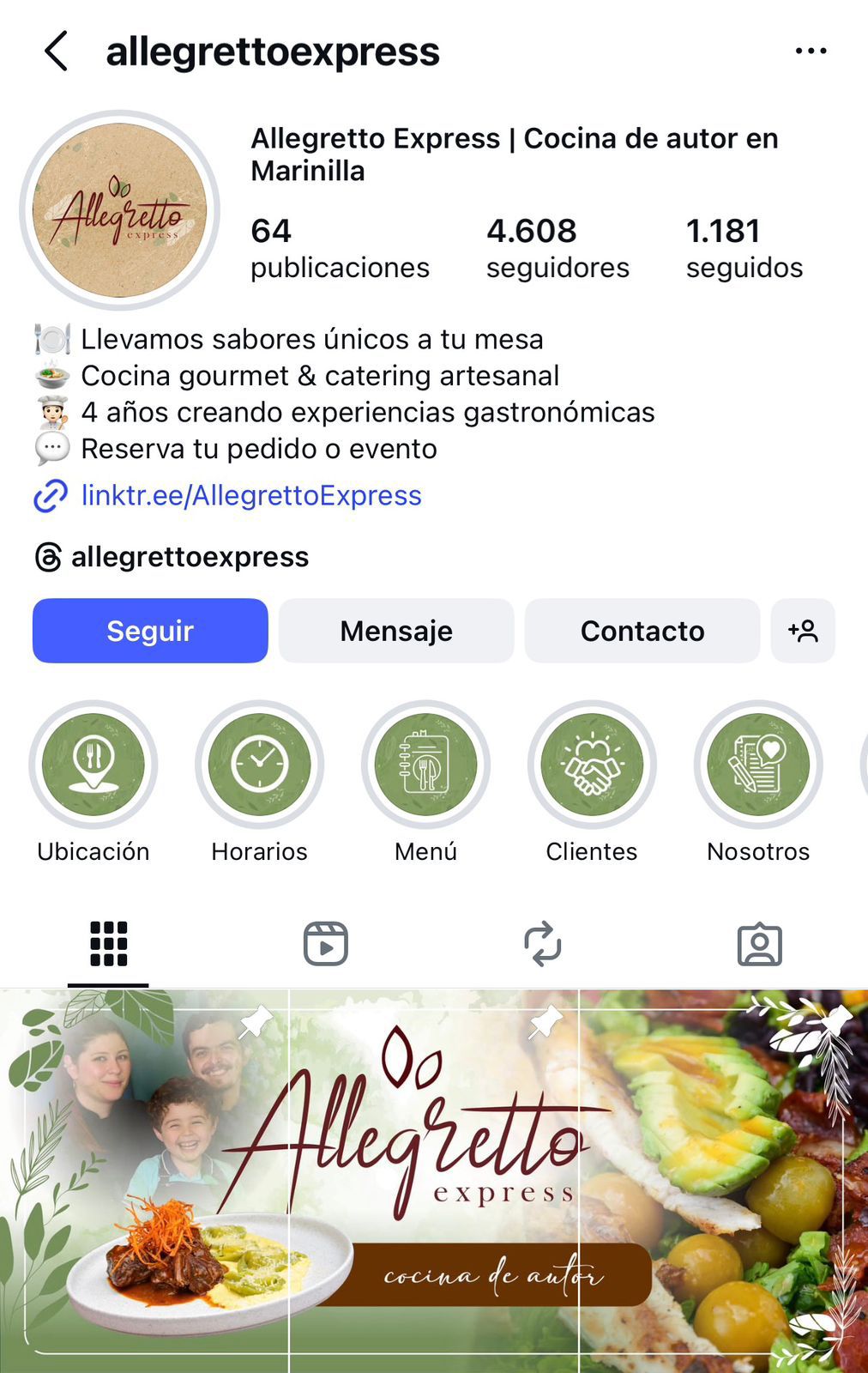This screenshot has width=868, height=1373.
Task: Follow allegrettoexpress with Seguir
Action: pos(150,631)
